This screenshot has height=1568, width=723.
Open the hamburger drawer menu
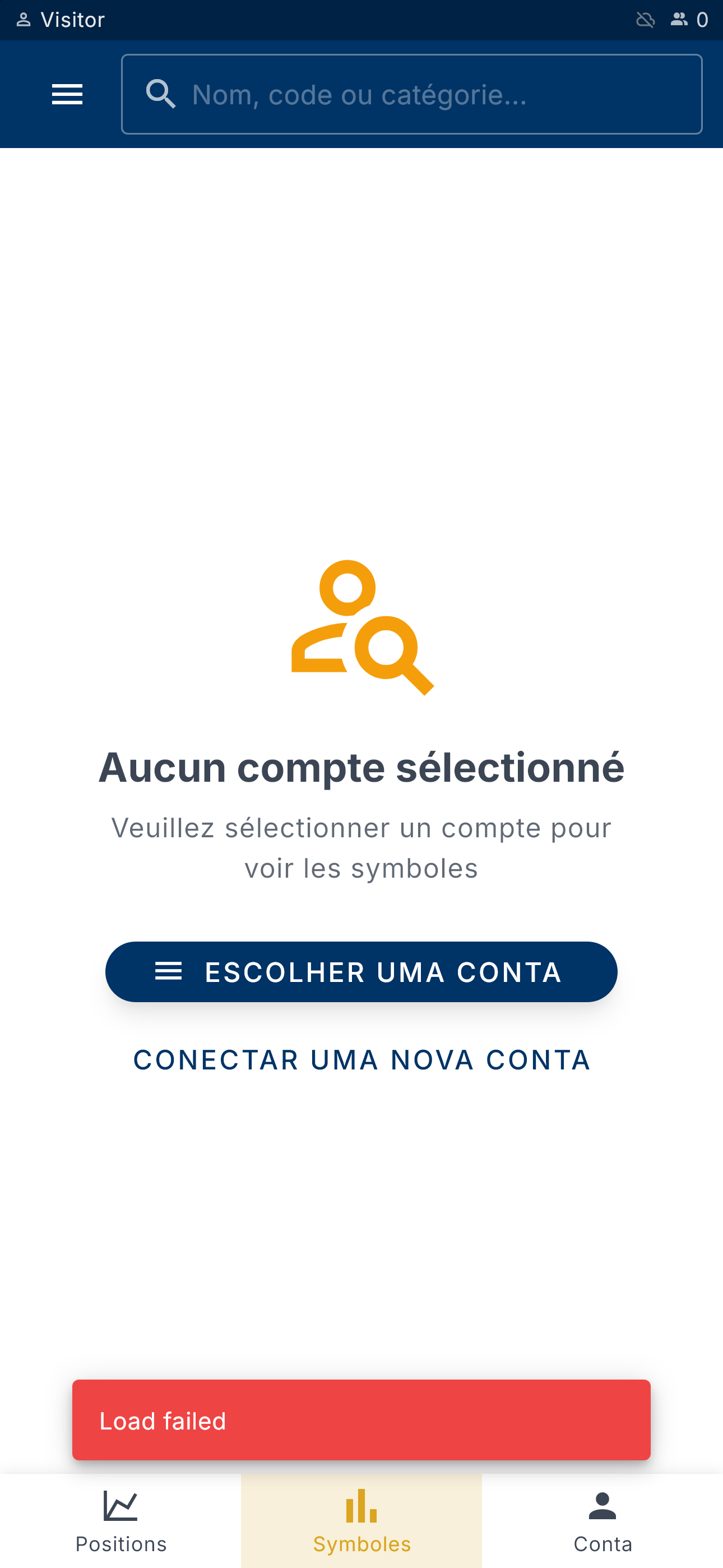click(x=67, y=94)
